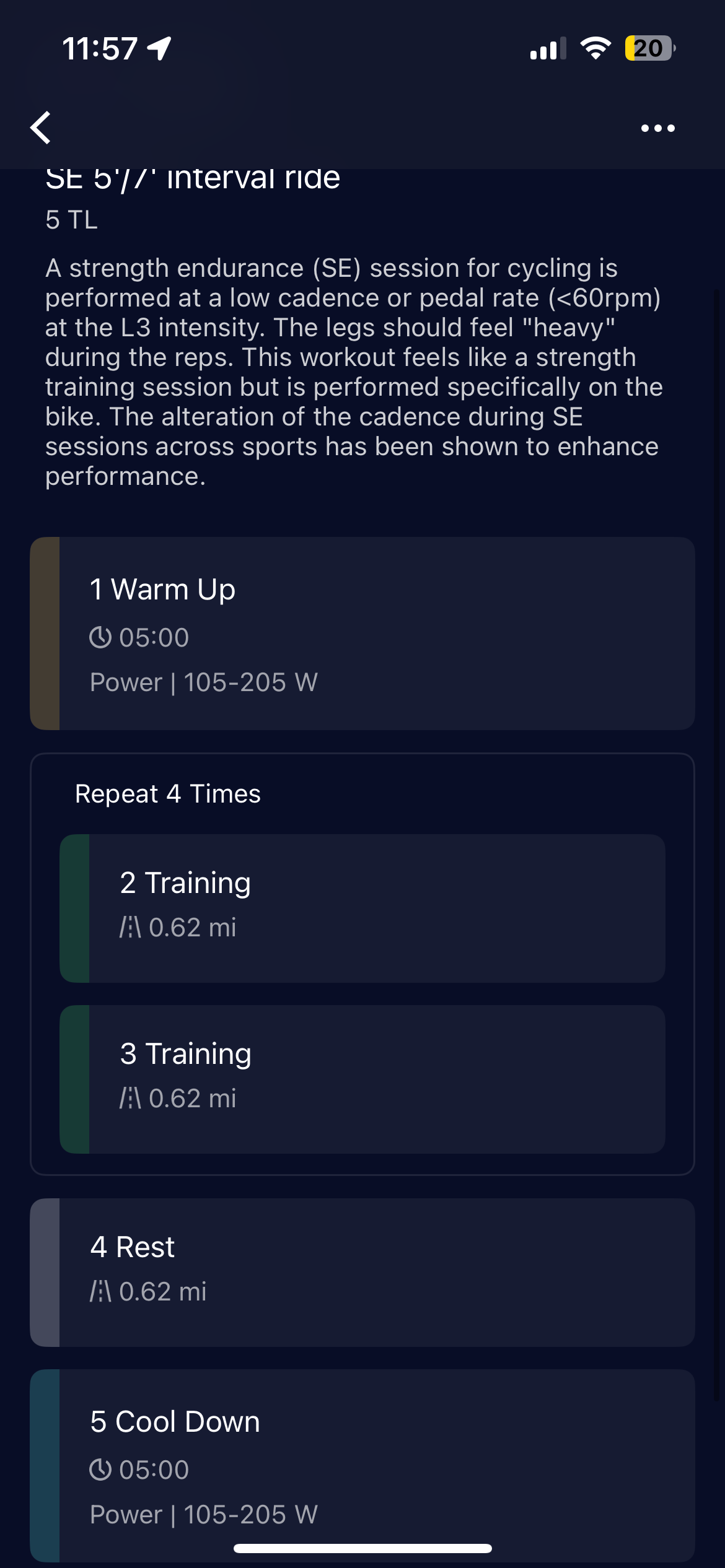Image resolution: width=725 pixels, height=1568 pixels.
Task: Open the three-dot overflow menu
Action: pos(657,128)
